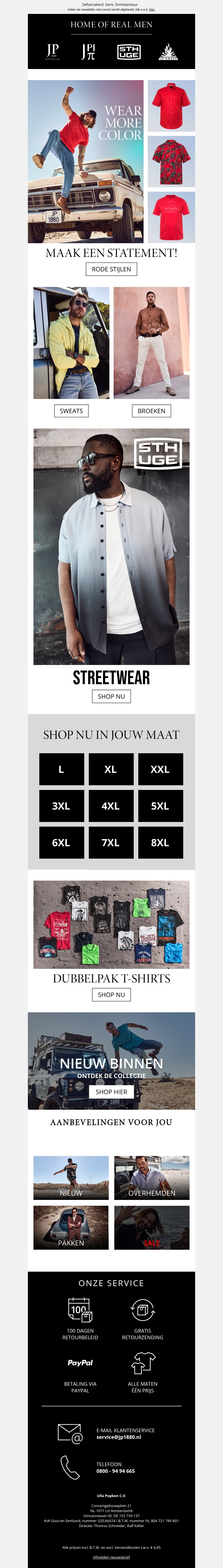Open the floral red shirt product image

[x=171, y=161]
